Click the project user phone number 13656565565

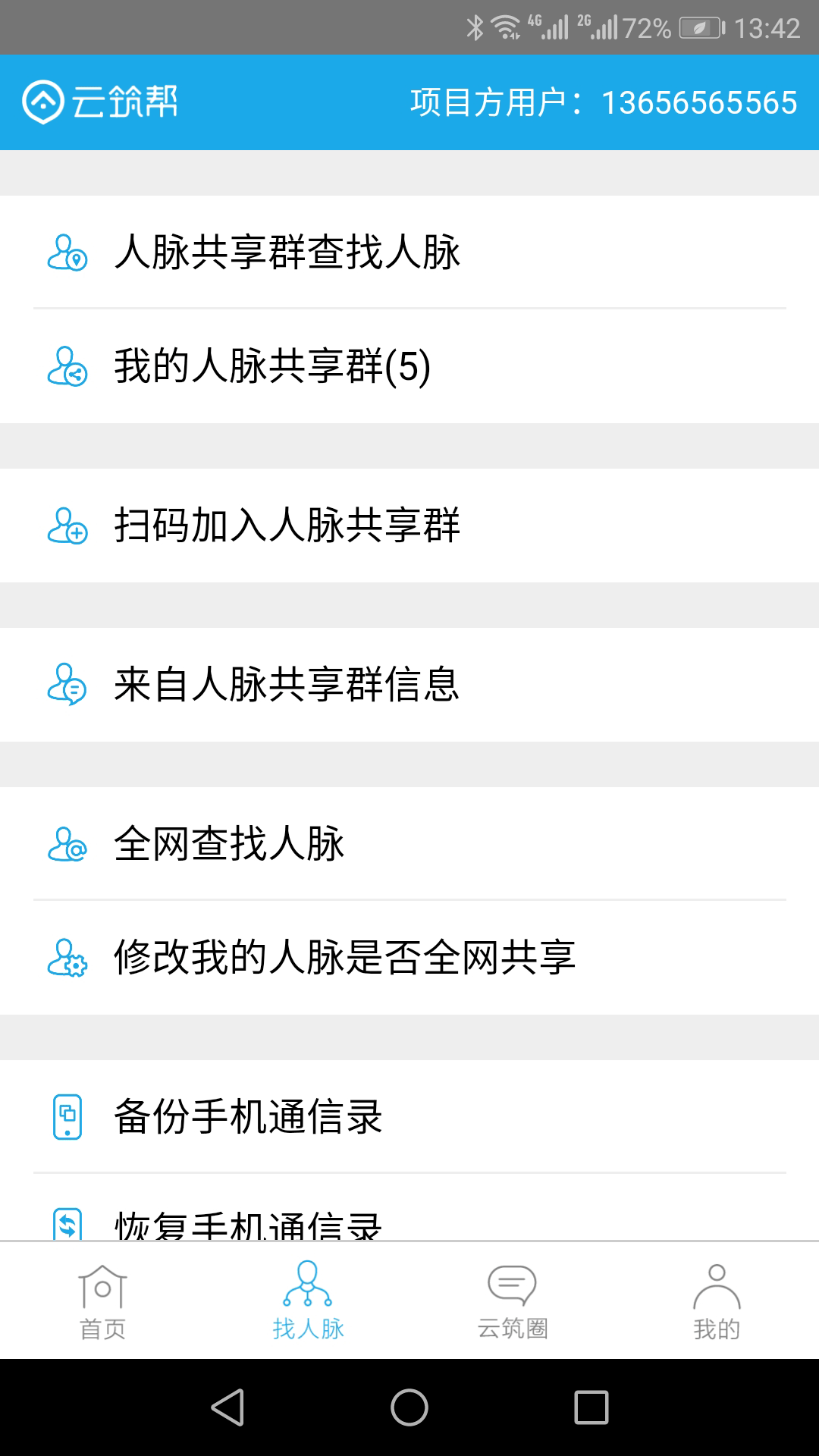(x=696, y=102)
